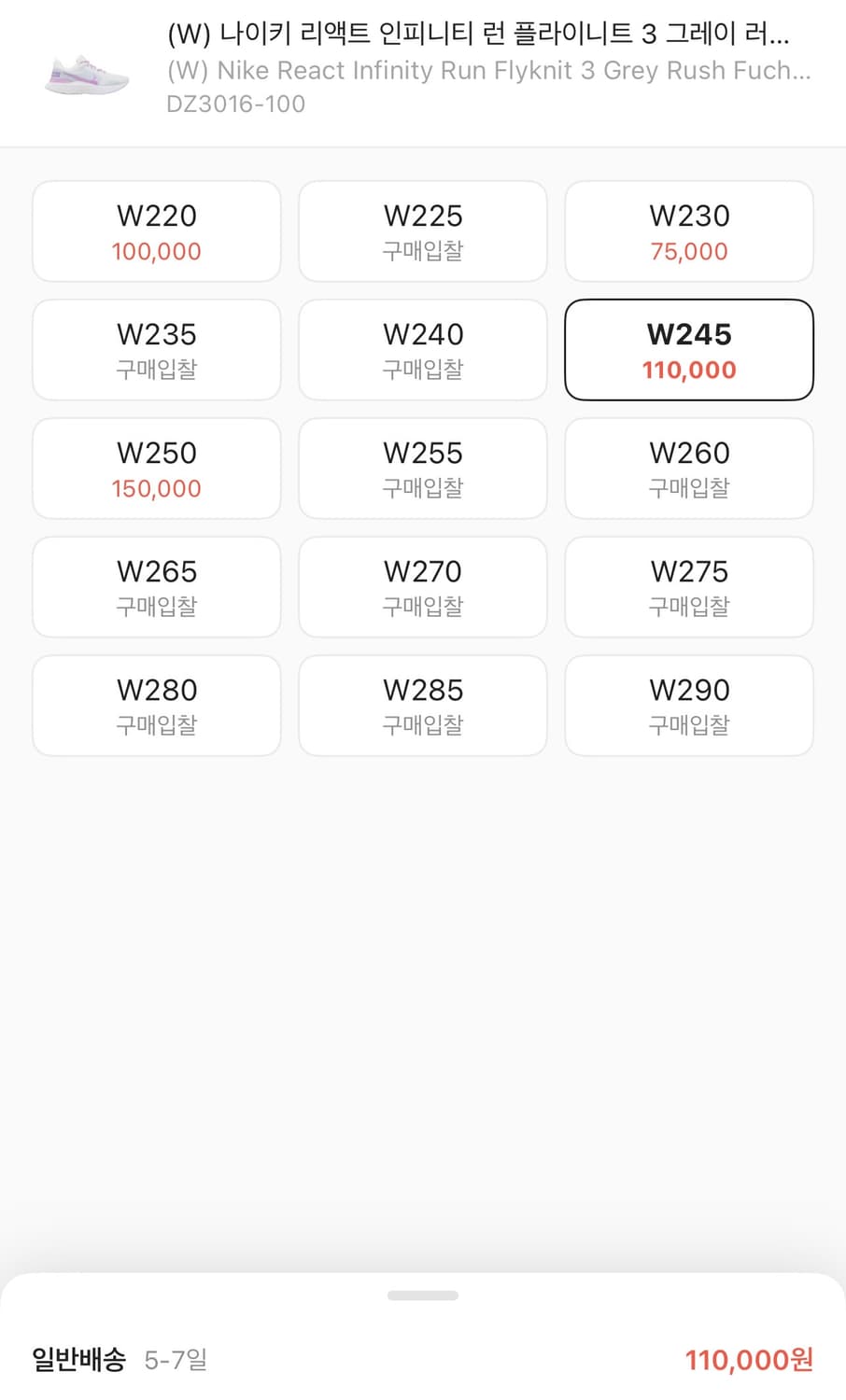Choose size W290
Viewport: 846px width, 1400px height.
pyautogui.click(x=689, y=706)
